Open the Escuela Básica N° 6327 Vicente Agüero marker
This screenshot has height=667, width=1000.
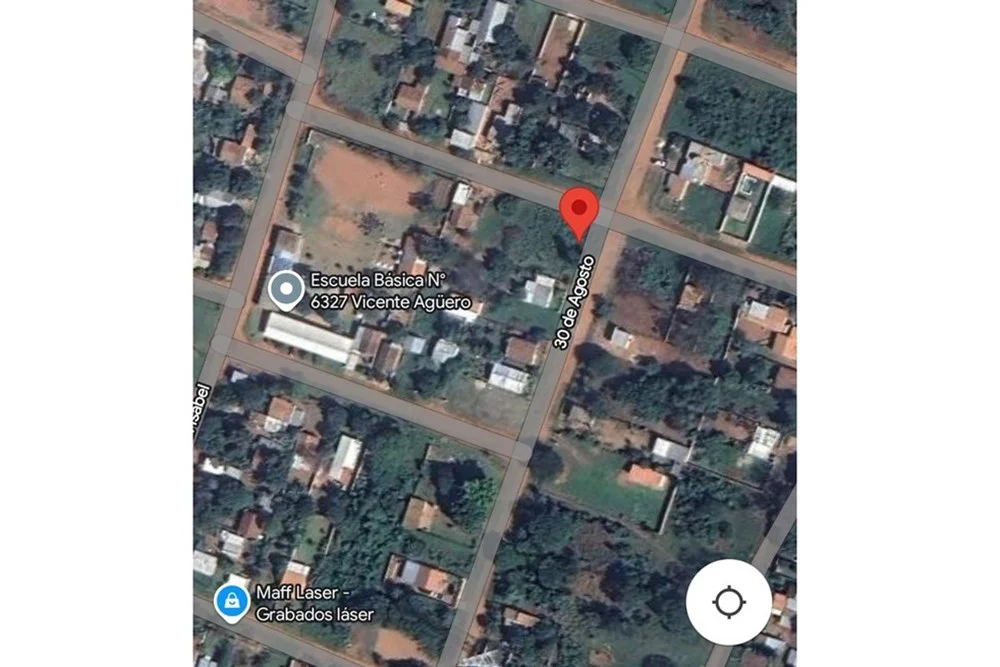click(x=286, y=290)
